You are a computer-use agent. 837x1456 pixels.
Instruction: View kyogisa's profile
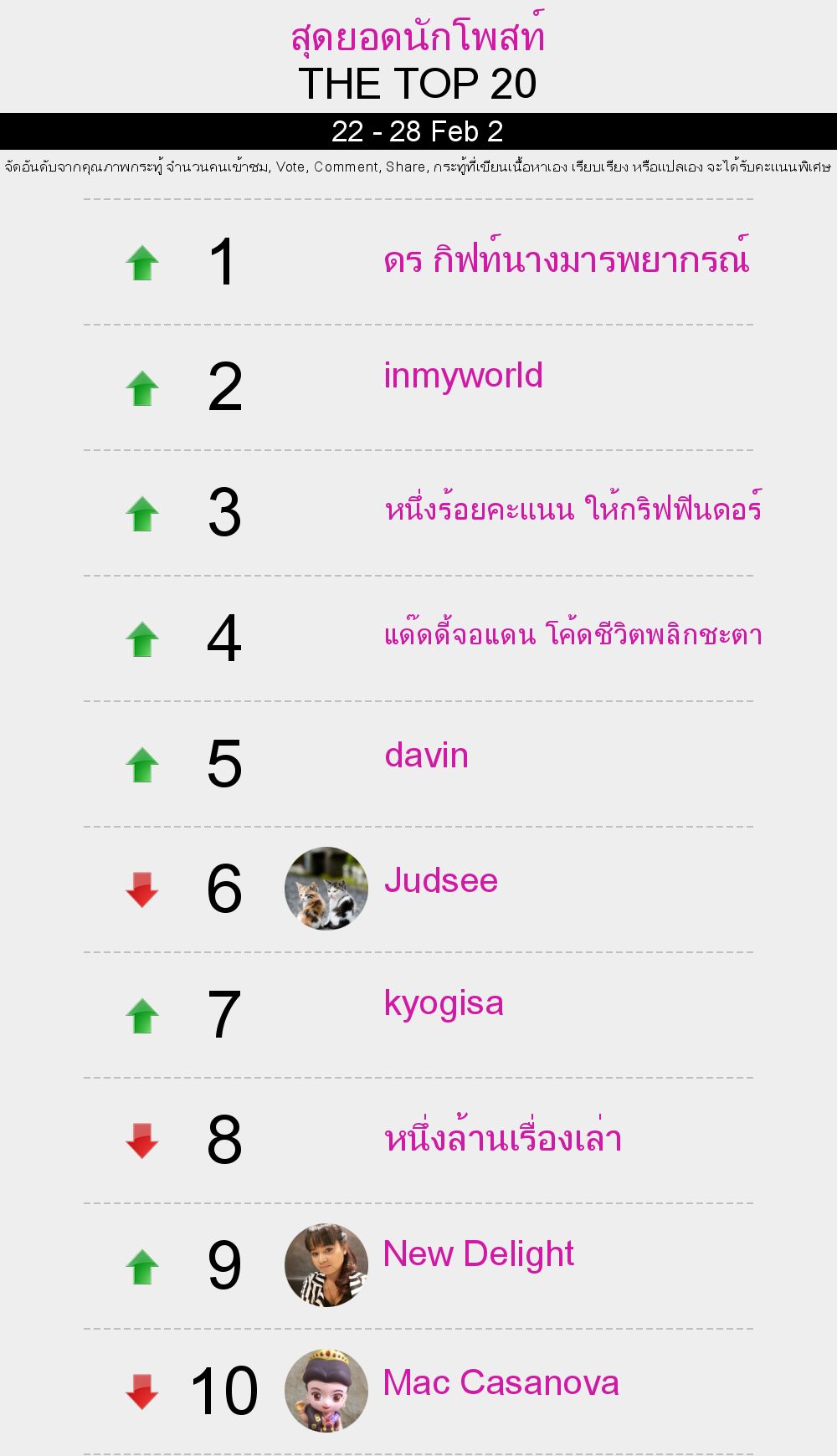pos(444,1003)
